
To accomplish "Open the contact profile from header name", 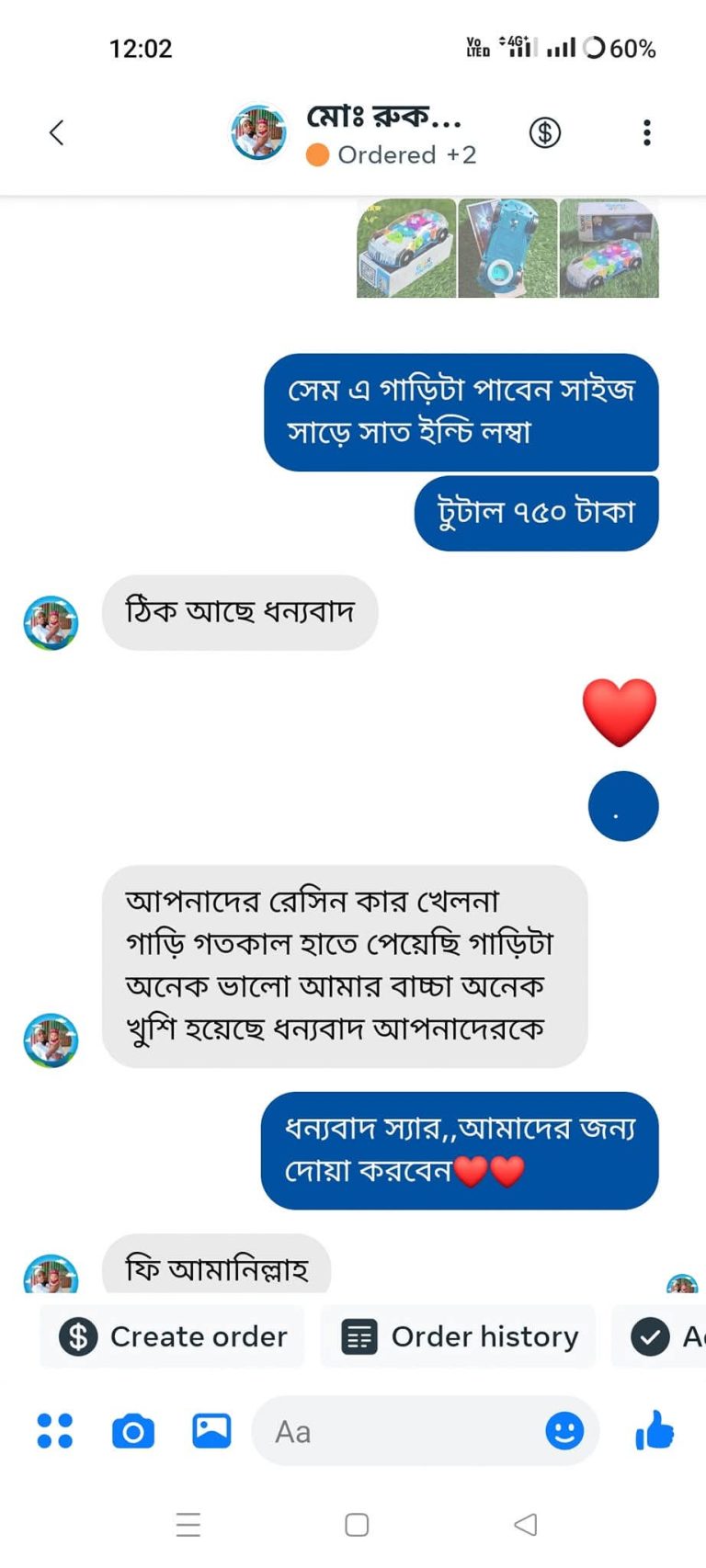I will tap(384, 118).
